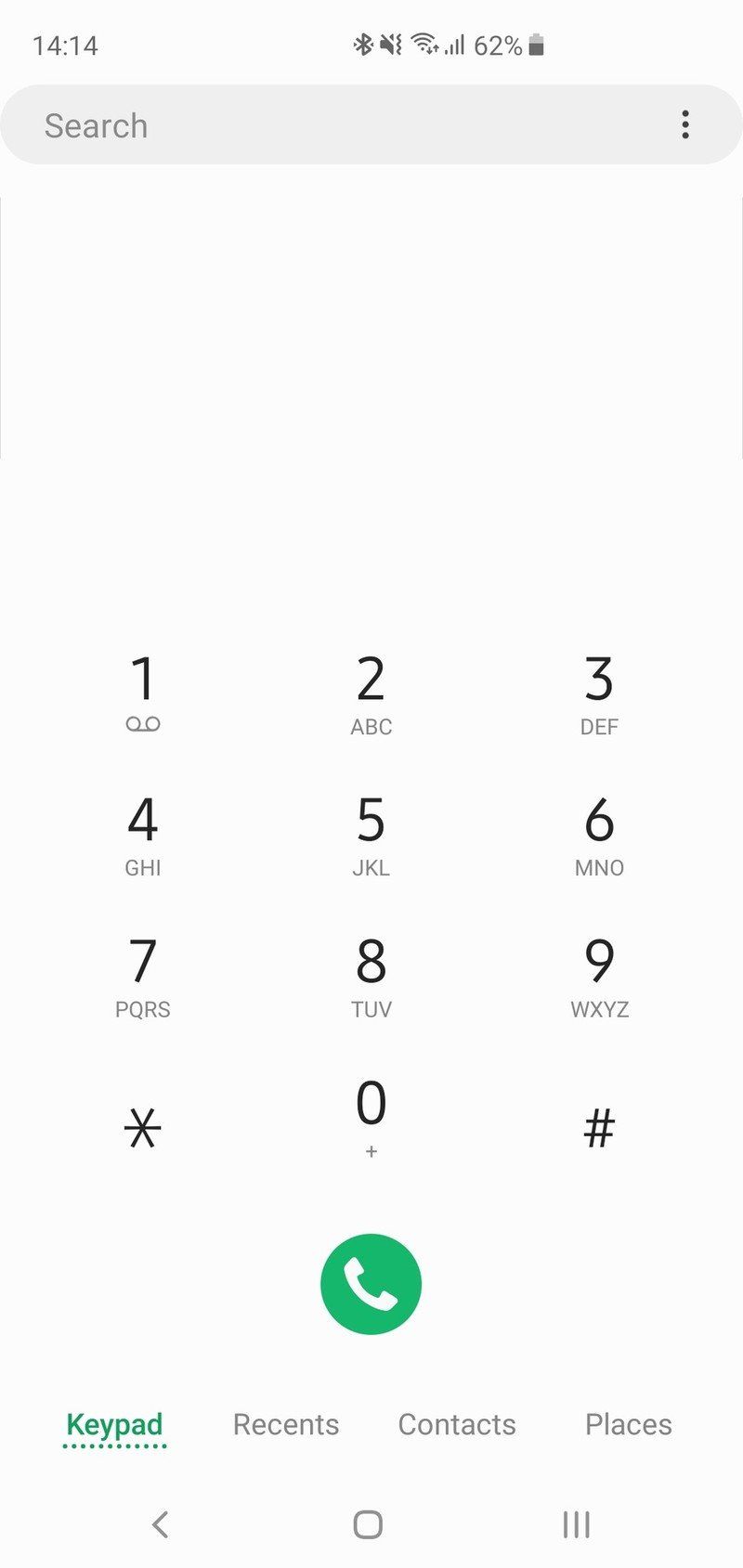Start call with green phone button

(x=371, y=1284)
